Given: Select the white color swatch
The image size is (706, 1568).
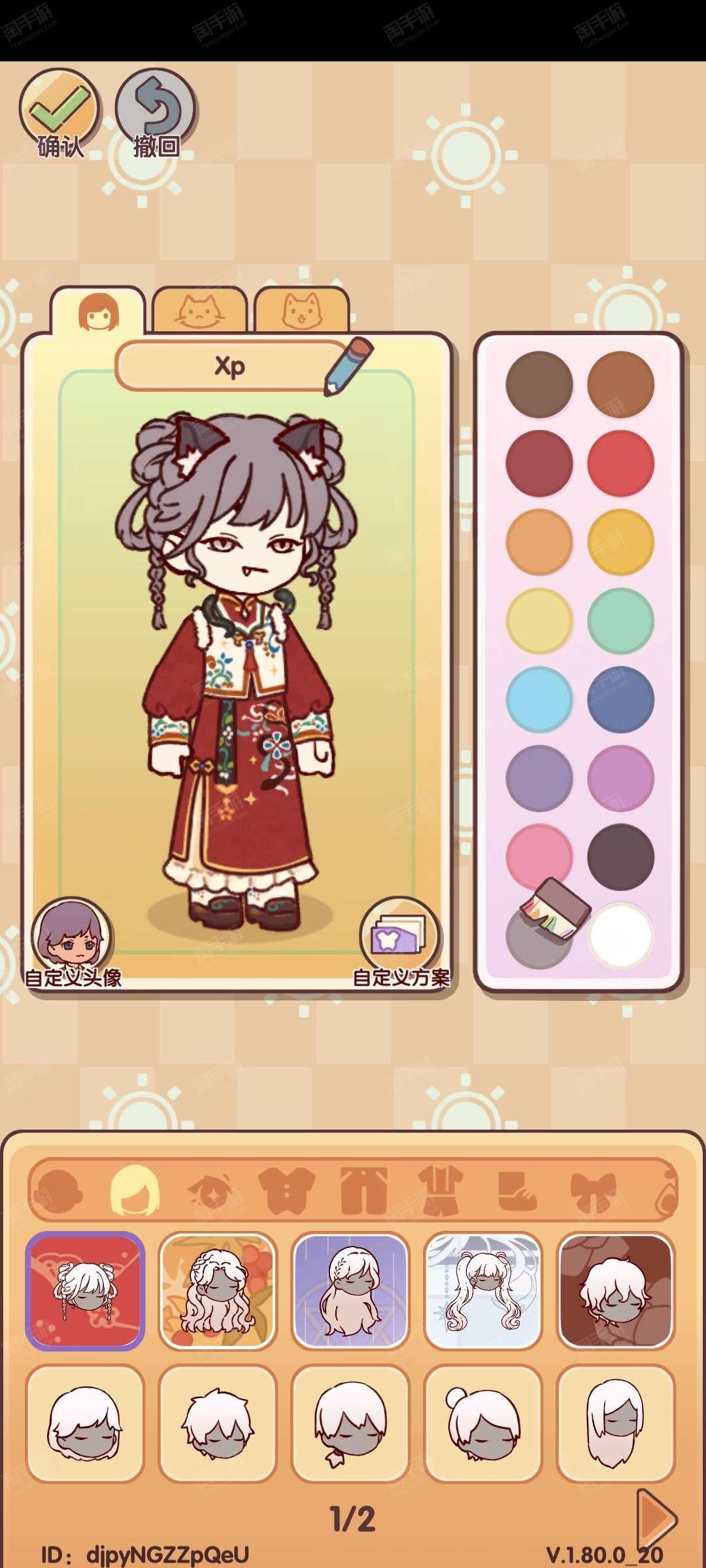Looking at the screenshot, I should point(620,935).
